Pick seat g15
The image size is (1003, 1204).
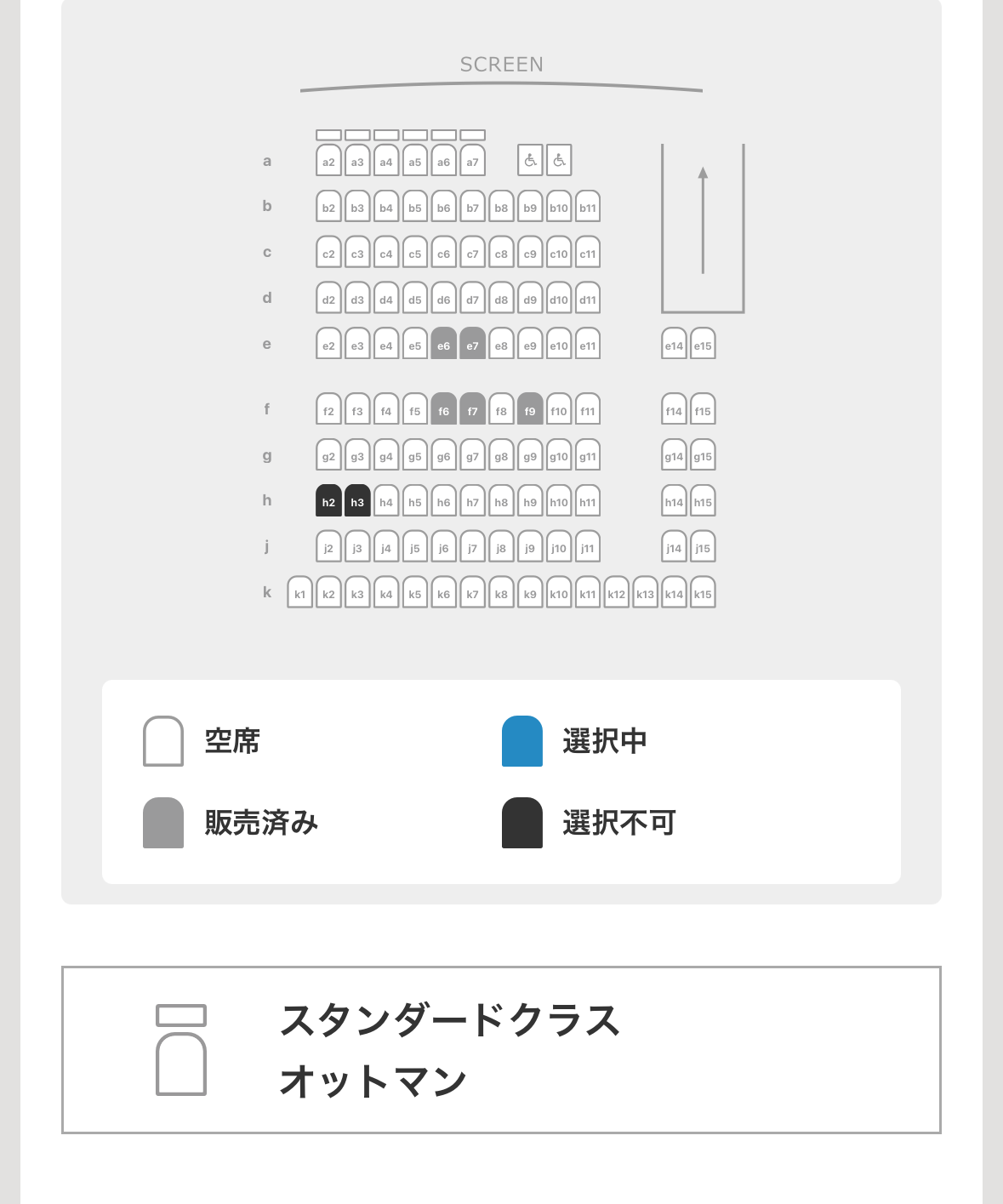[703, 455]
